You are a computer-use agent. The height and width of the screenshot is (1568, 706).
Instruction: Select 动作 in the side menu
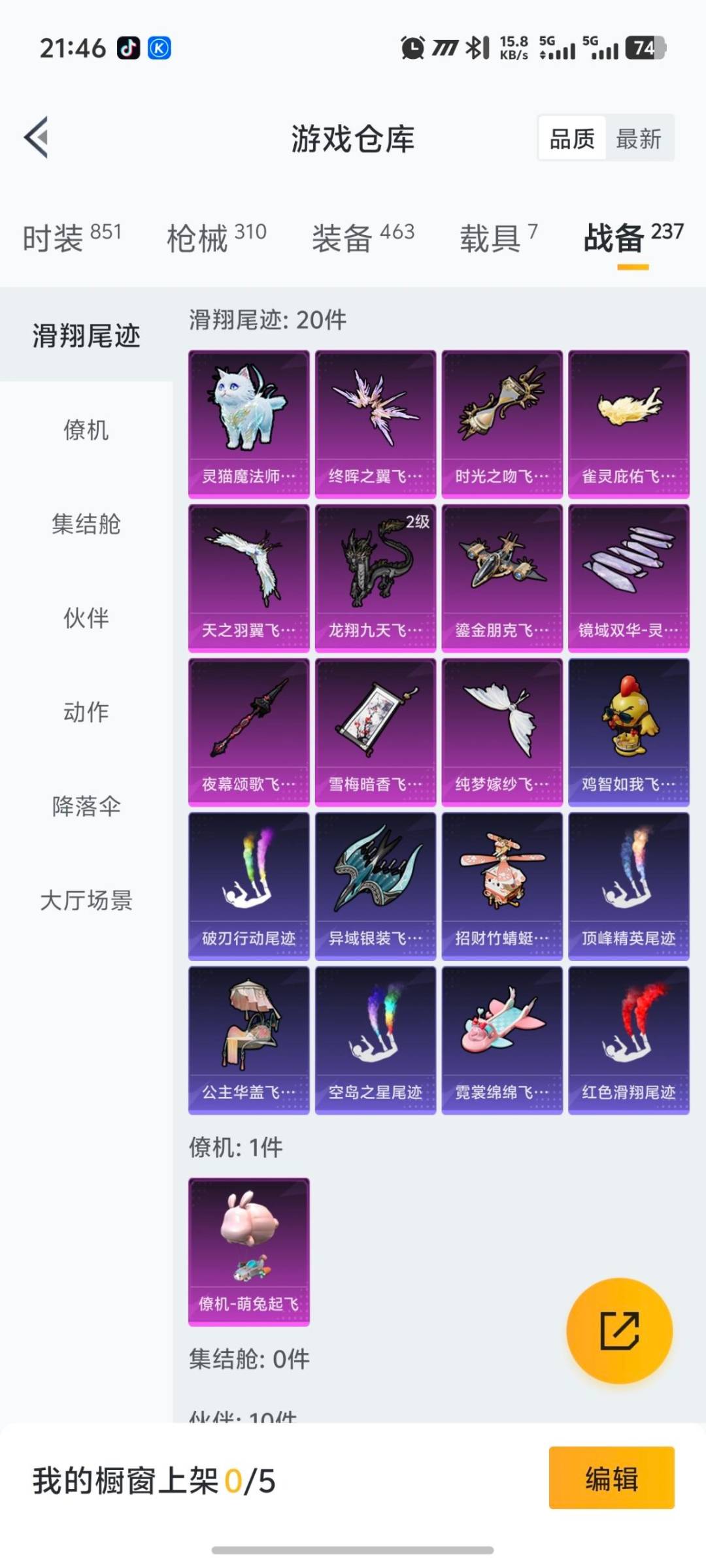[86, 712]
